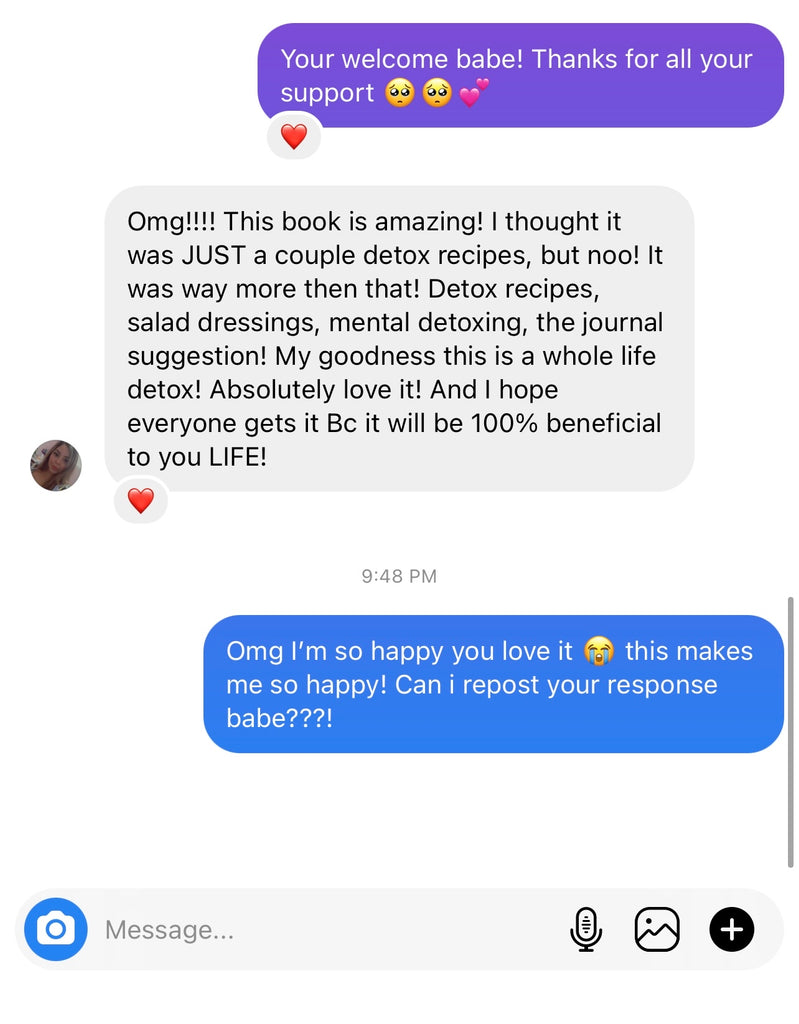Record a voice message with the microphone

586,930
